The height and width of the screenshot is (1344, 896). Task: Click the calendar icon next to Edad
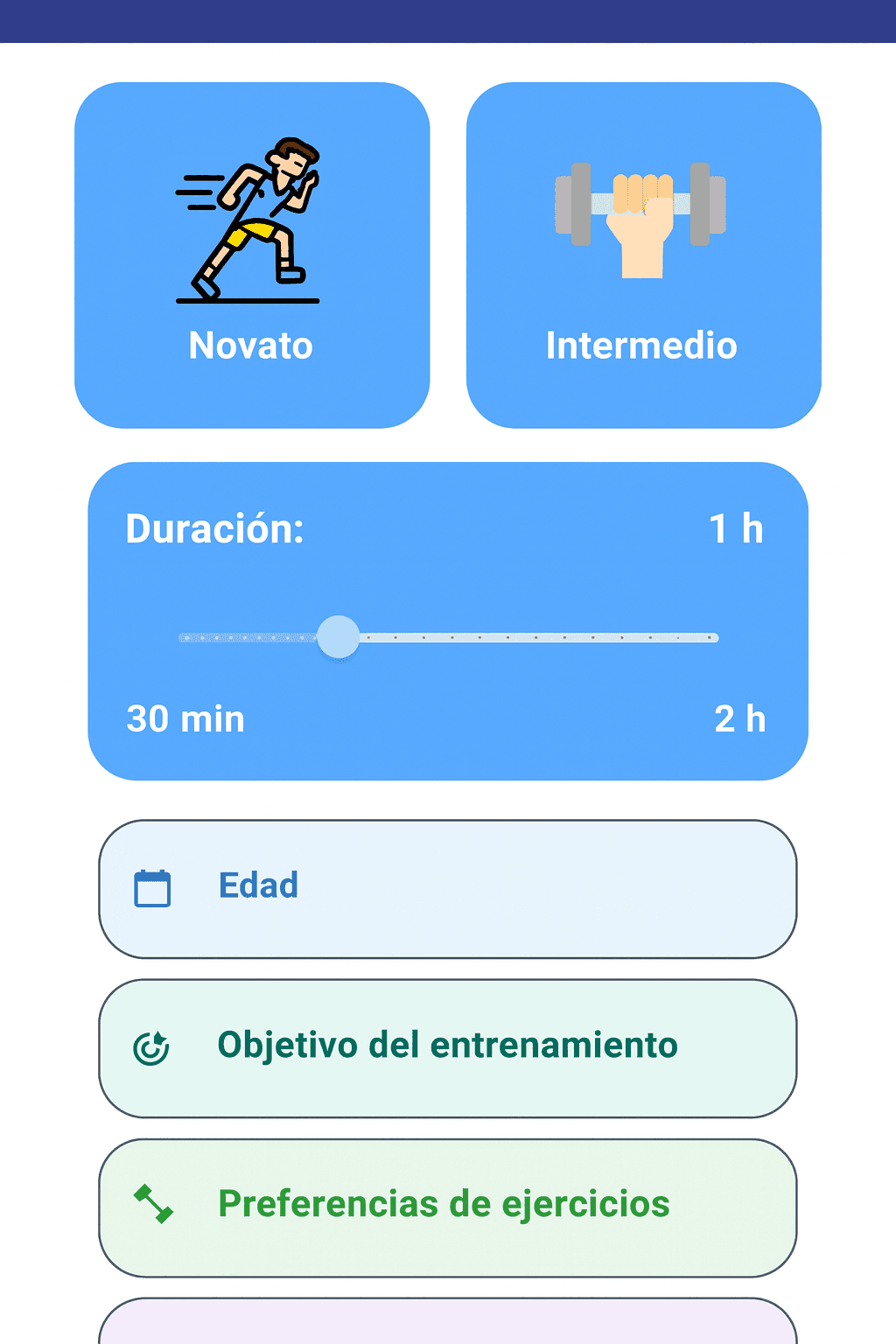(x=152, y=887)
